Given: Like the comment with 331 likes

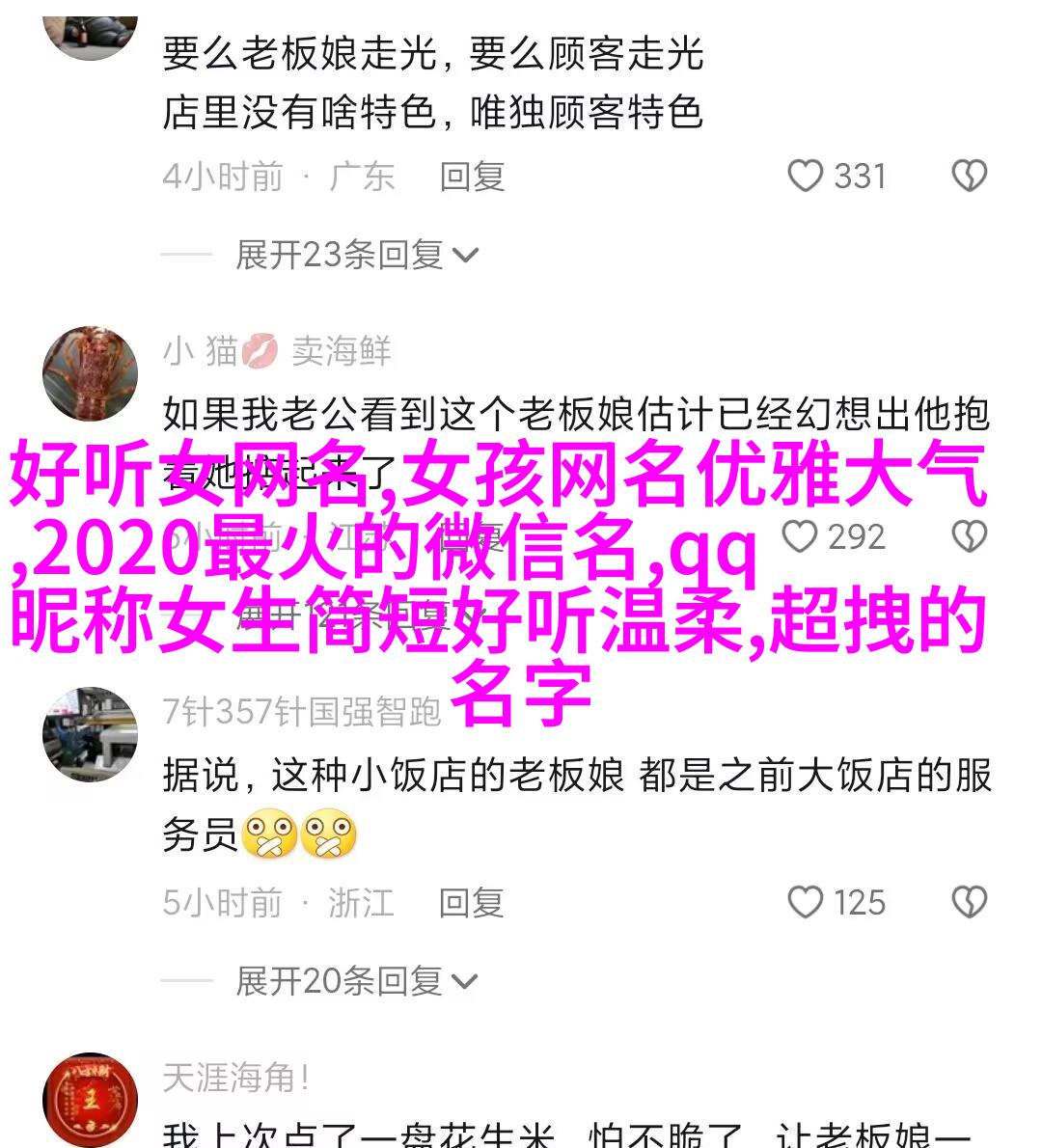Looking at the screenshot, I should pos(805,177).
